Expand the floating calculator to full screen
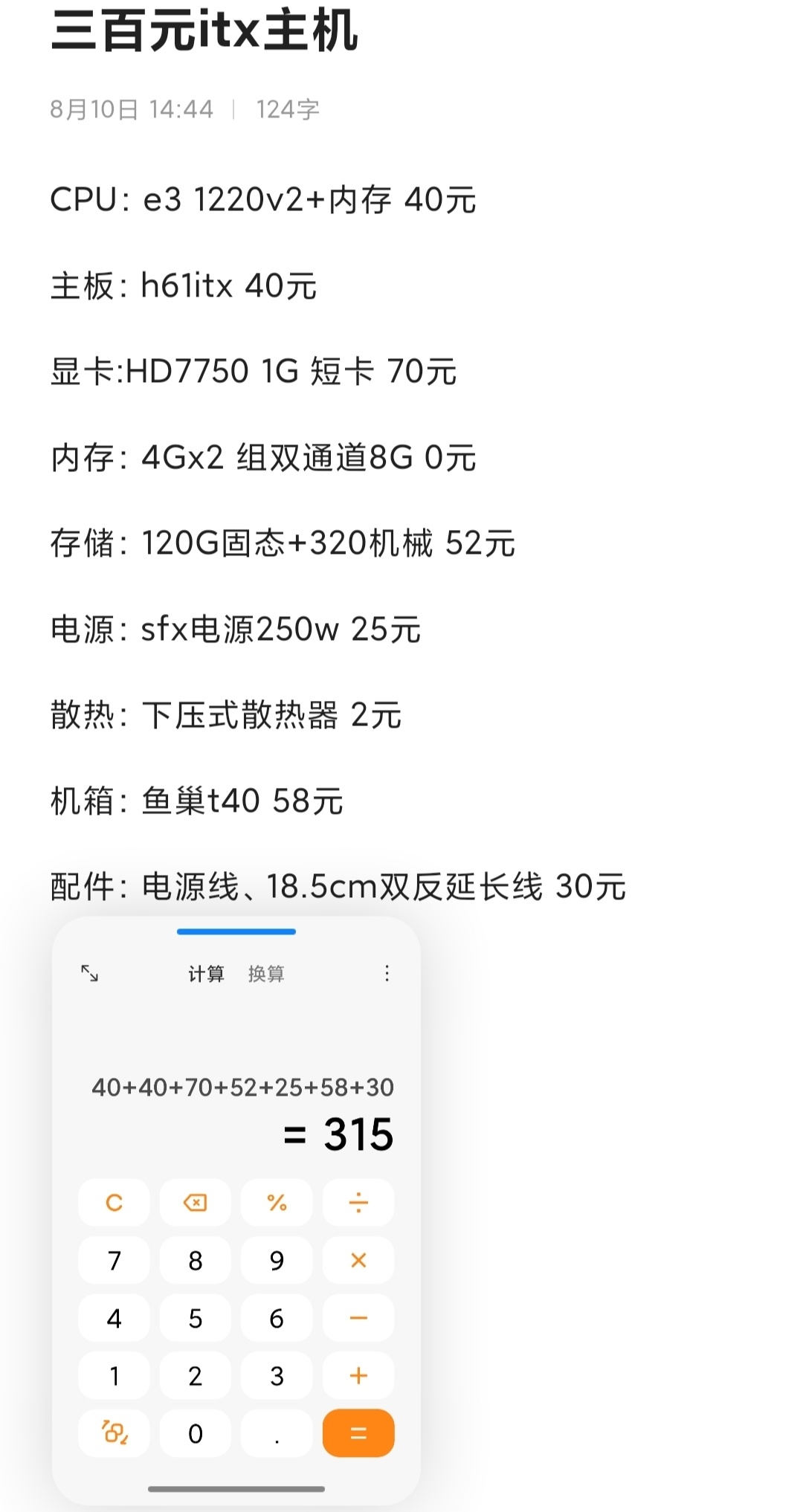 point(89,973)
